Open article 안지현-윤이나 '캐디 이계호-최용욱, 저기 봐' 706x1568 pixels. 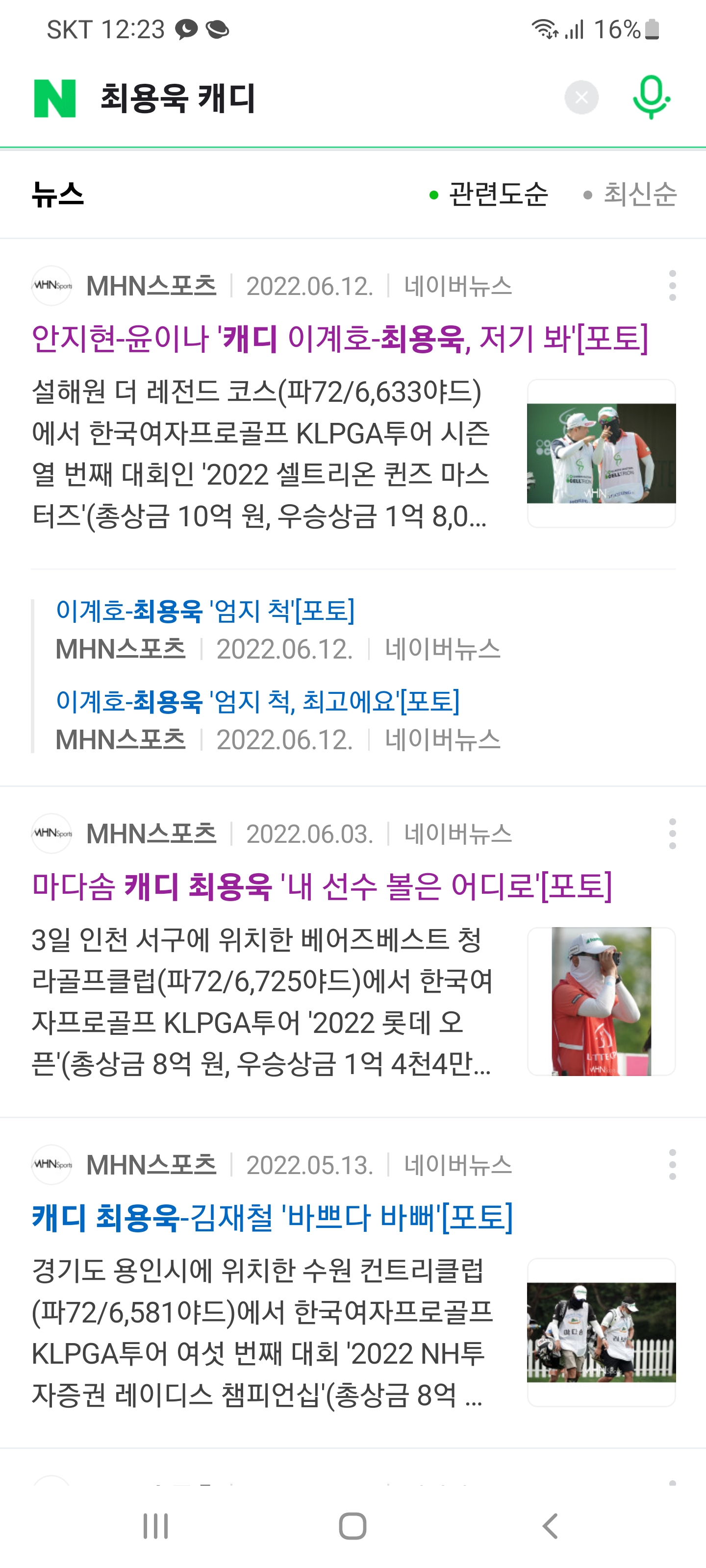[339, 339]
